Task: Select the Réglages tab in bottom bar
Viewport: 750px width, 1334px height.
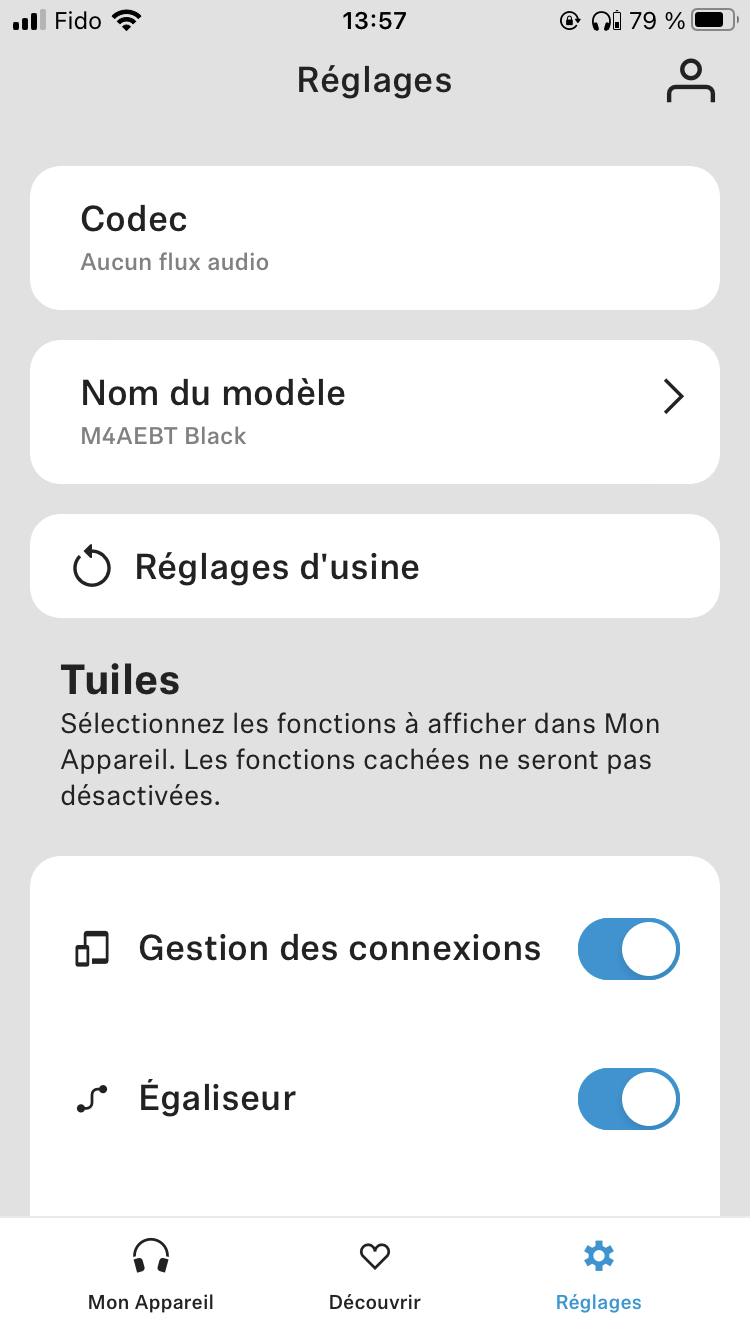Action: [599, 1275]
